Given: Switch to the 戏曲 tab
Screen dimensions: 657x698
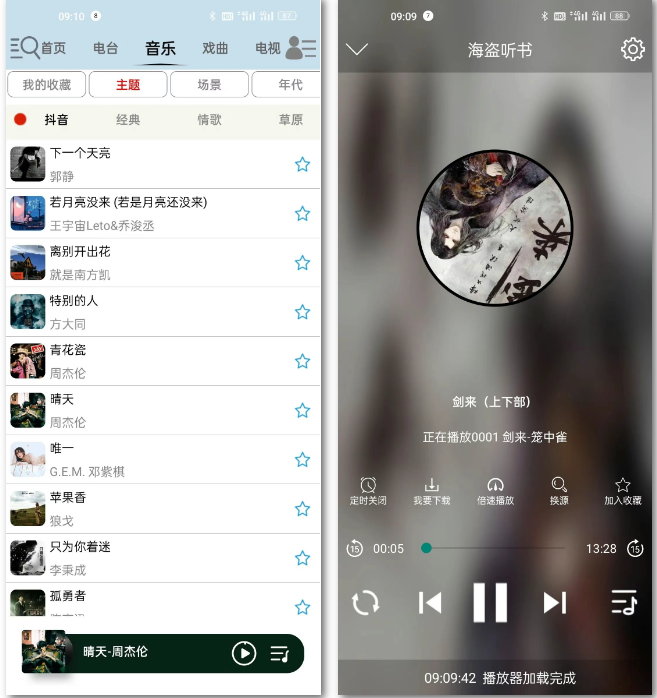Looking at the screenshot, I should tap(215, 48).
